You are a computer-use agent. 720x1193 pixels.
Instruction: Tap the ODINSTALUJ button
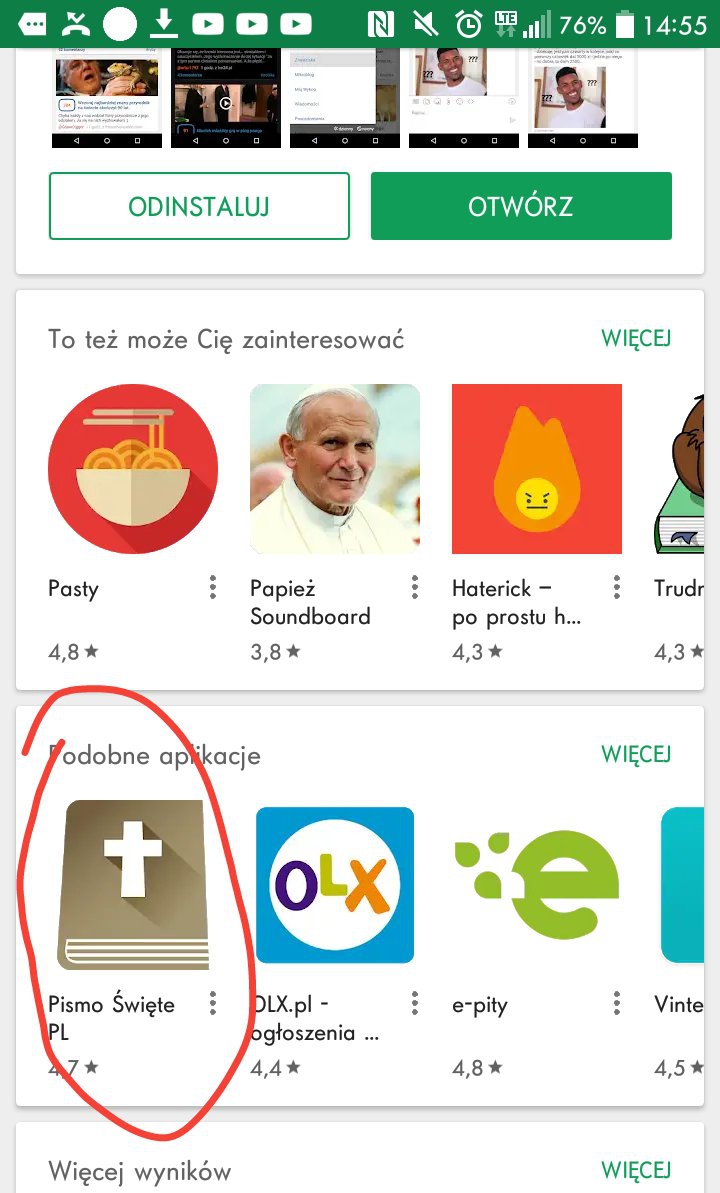tap(199, 207)
